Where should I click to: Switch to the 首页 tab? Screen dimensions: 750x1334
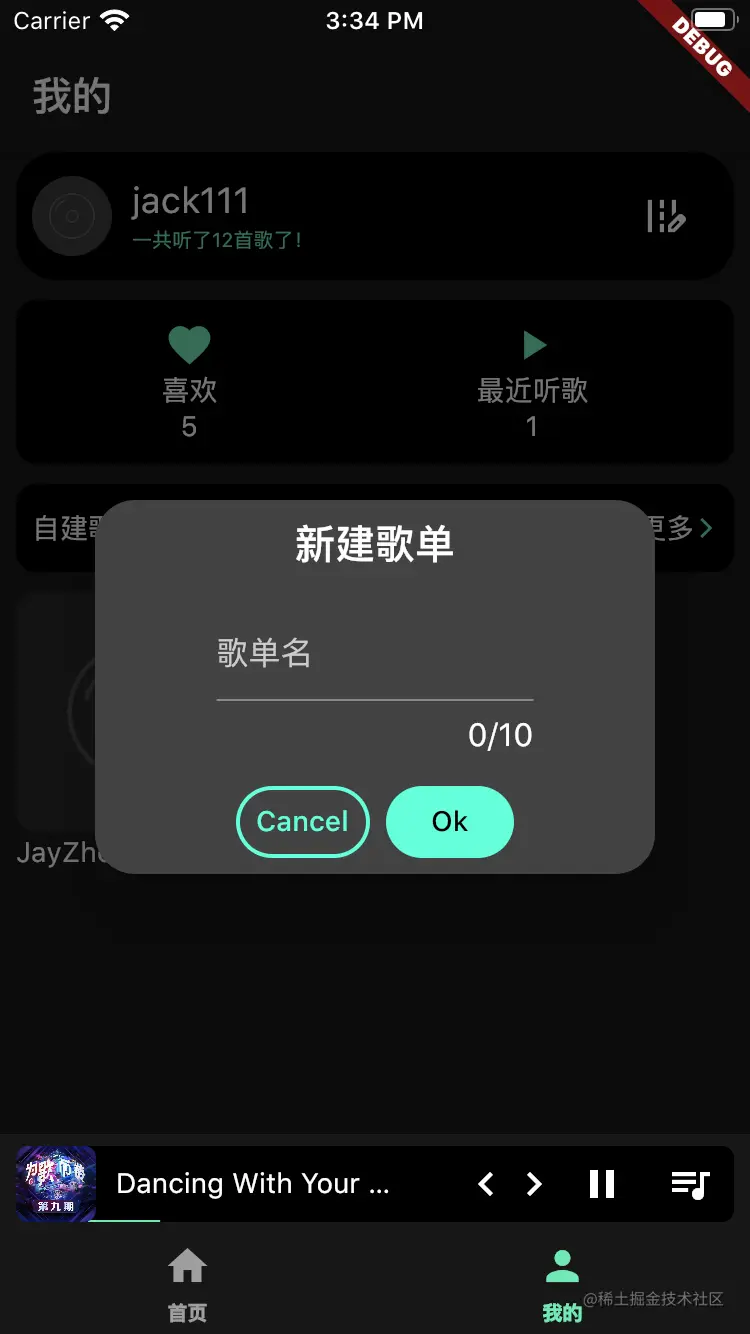(x=187, y=1284)
